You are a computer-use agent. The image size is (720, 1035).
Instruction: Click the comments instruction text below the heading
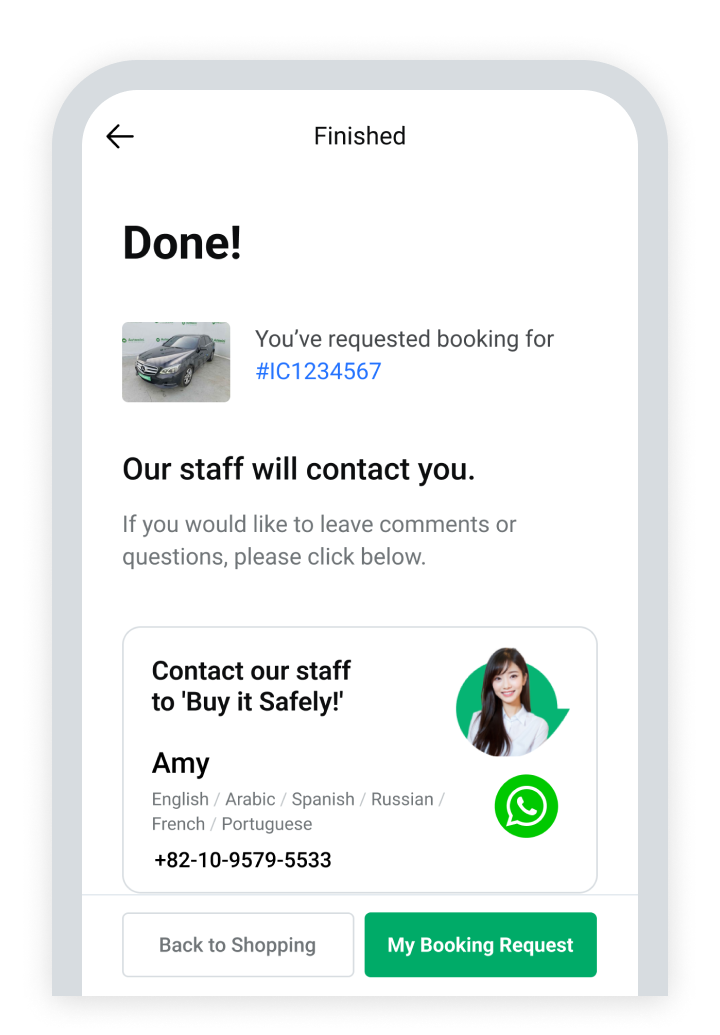(318, 540)
